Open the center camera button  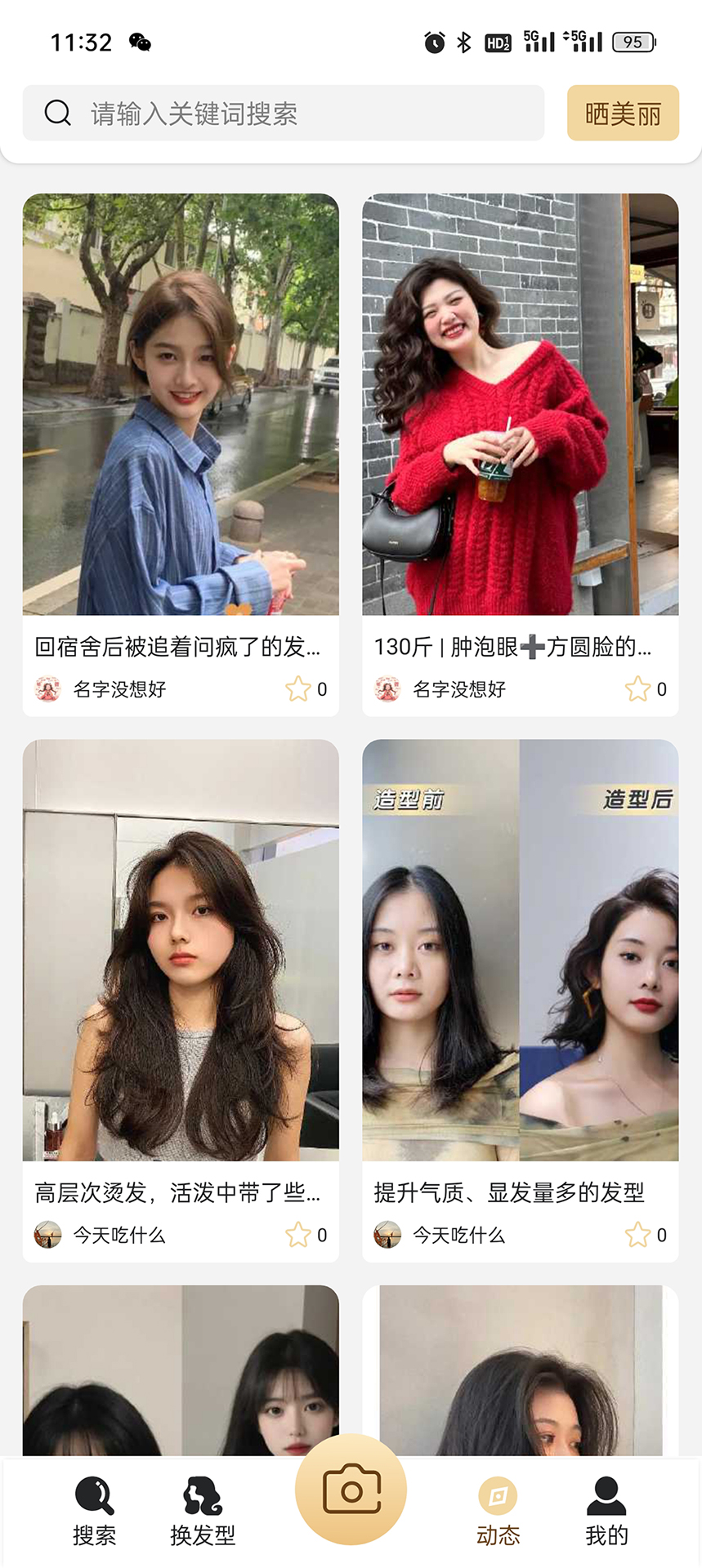point(351,1490)
